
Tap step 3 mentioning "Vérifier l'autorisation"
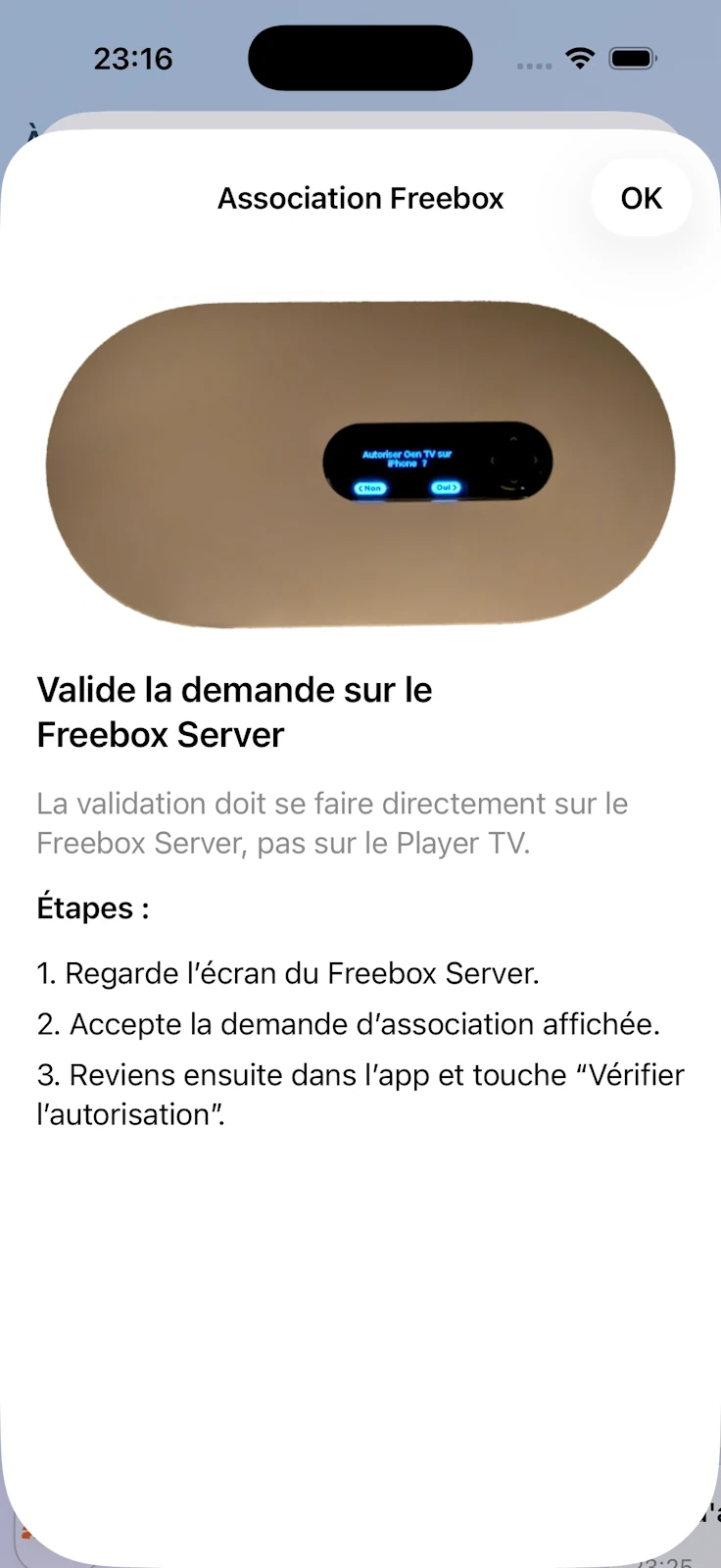pyautogui.click(x=360, y=1094)
